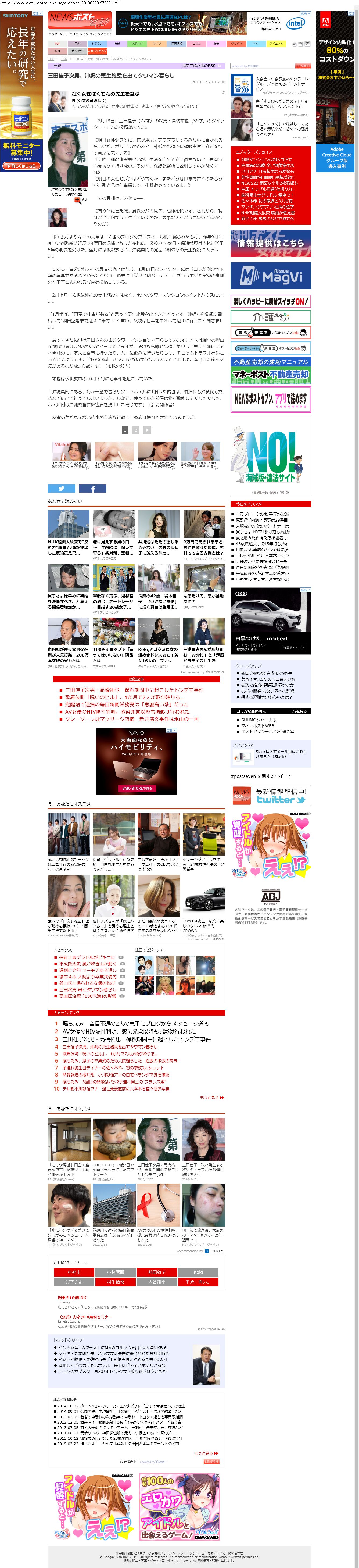Share article on Facebook

[x=92, y=488]
